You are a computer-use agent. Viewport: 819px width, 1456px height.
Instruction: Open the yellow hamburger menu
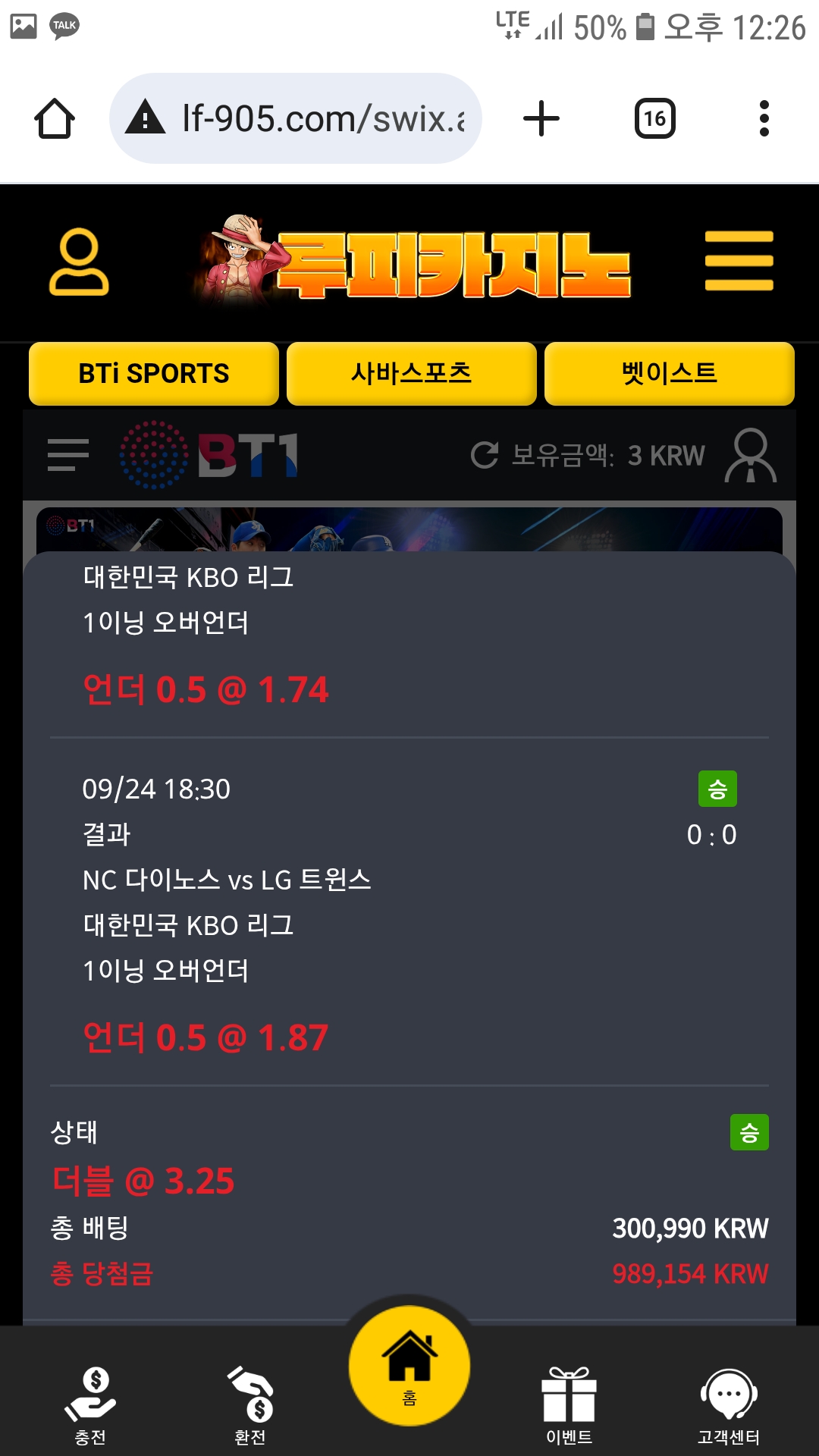coord(739,262)
